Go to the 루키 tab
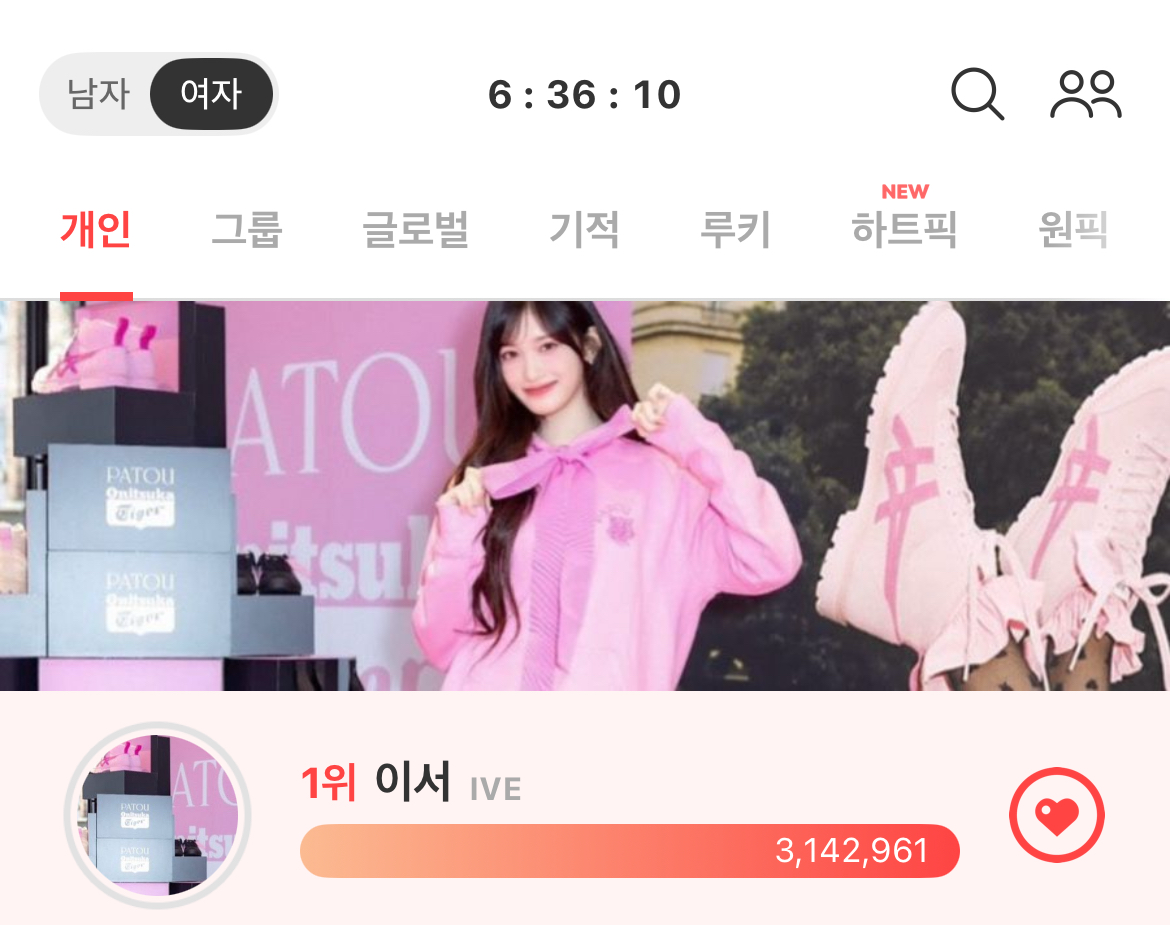1170x925 pixels. [x=735, y=231]
